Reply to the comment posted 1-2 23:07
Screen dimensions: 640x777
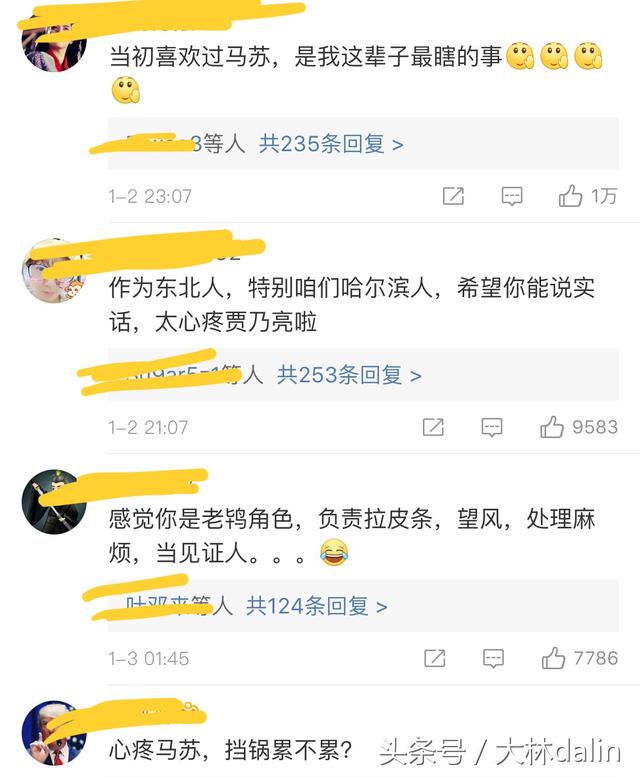pos(511,196)
